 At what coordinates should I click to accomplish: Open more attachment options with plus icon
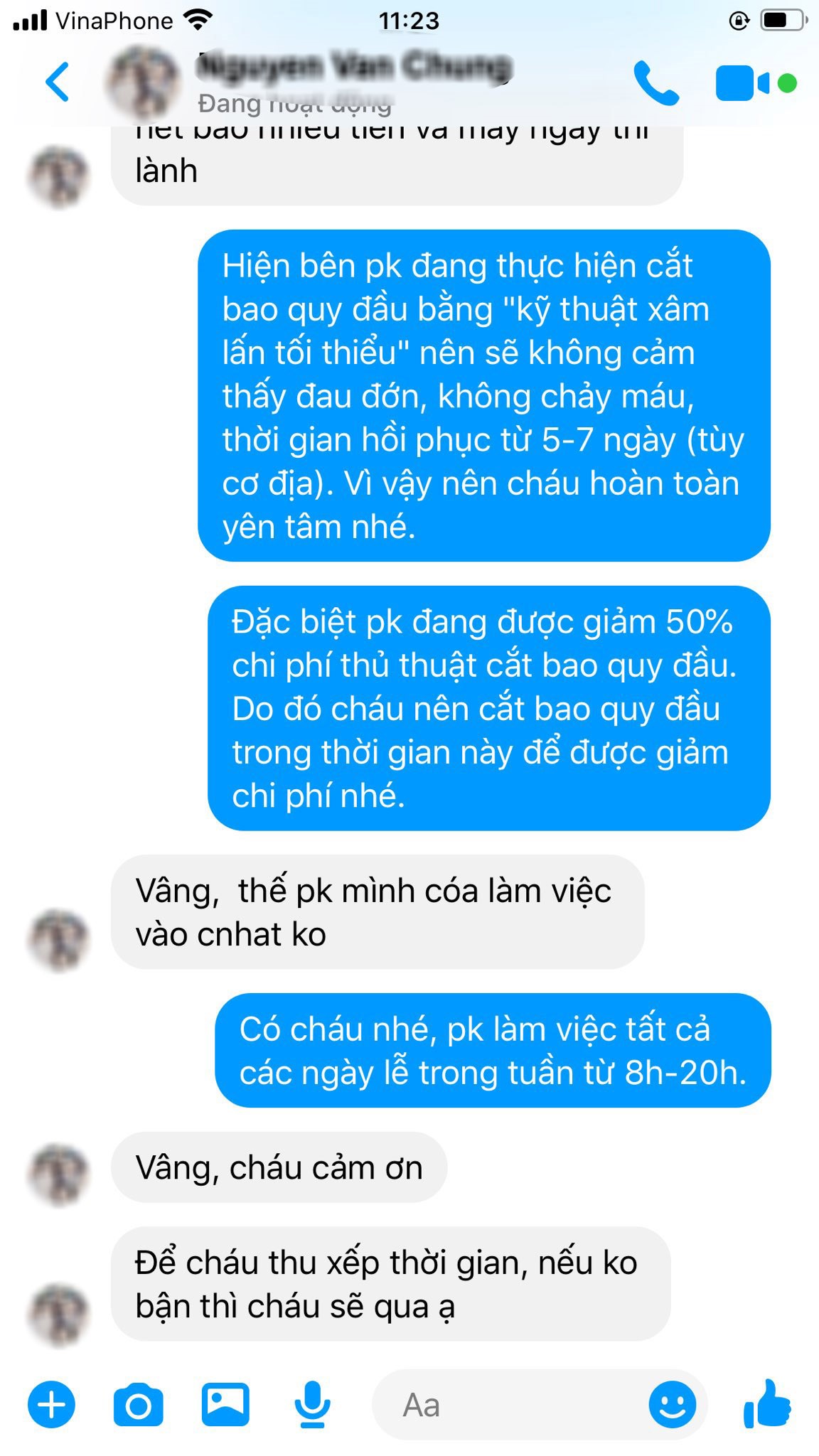tap(51, 1405)
